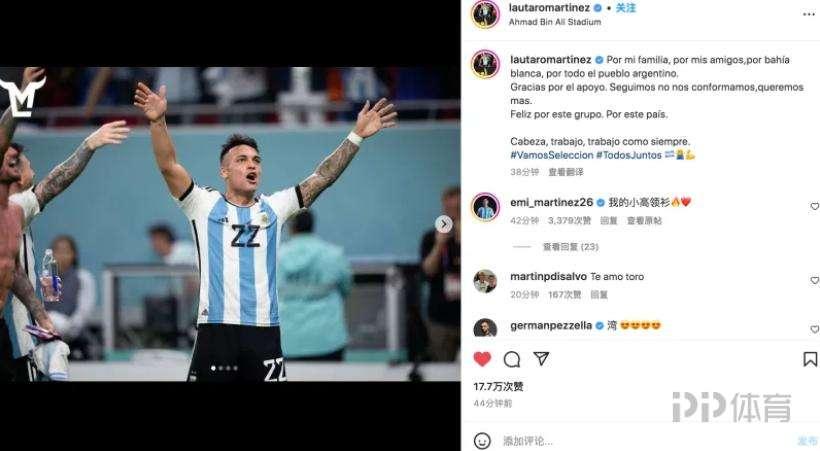This screenshot has width=820, height=451.
Task: Bookmark this post
Action: (810, 359)
